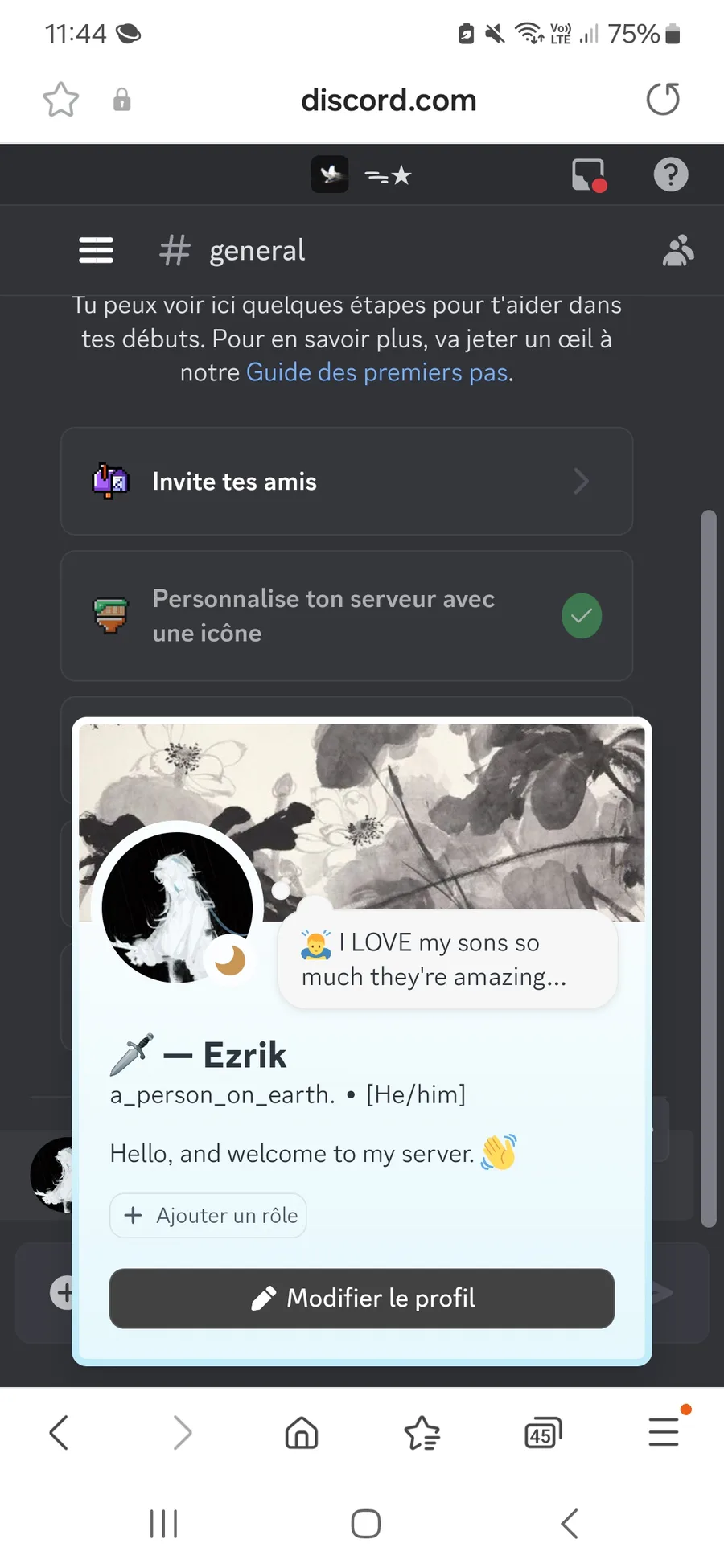The image size is (724, 1568).
Task: Open Ezrik's profile avatar picture
Action: tap(178, 907)
